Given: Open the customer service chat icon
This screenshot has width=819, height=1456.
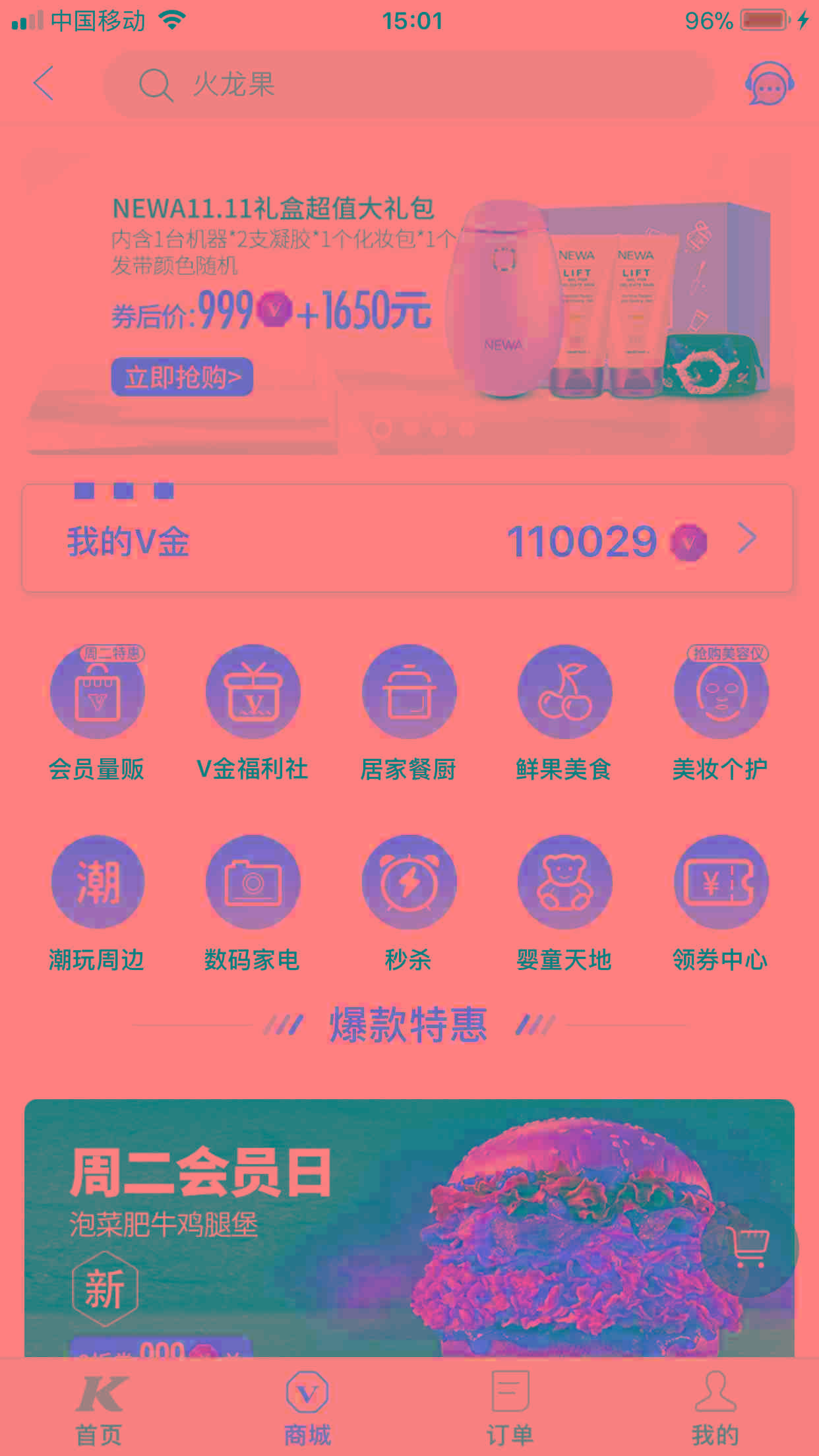Looking at the screenshot, I should point(769,84).
